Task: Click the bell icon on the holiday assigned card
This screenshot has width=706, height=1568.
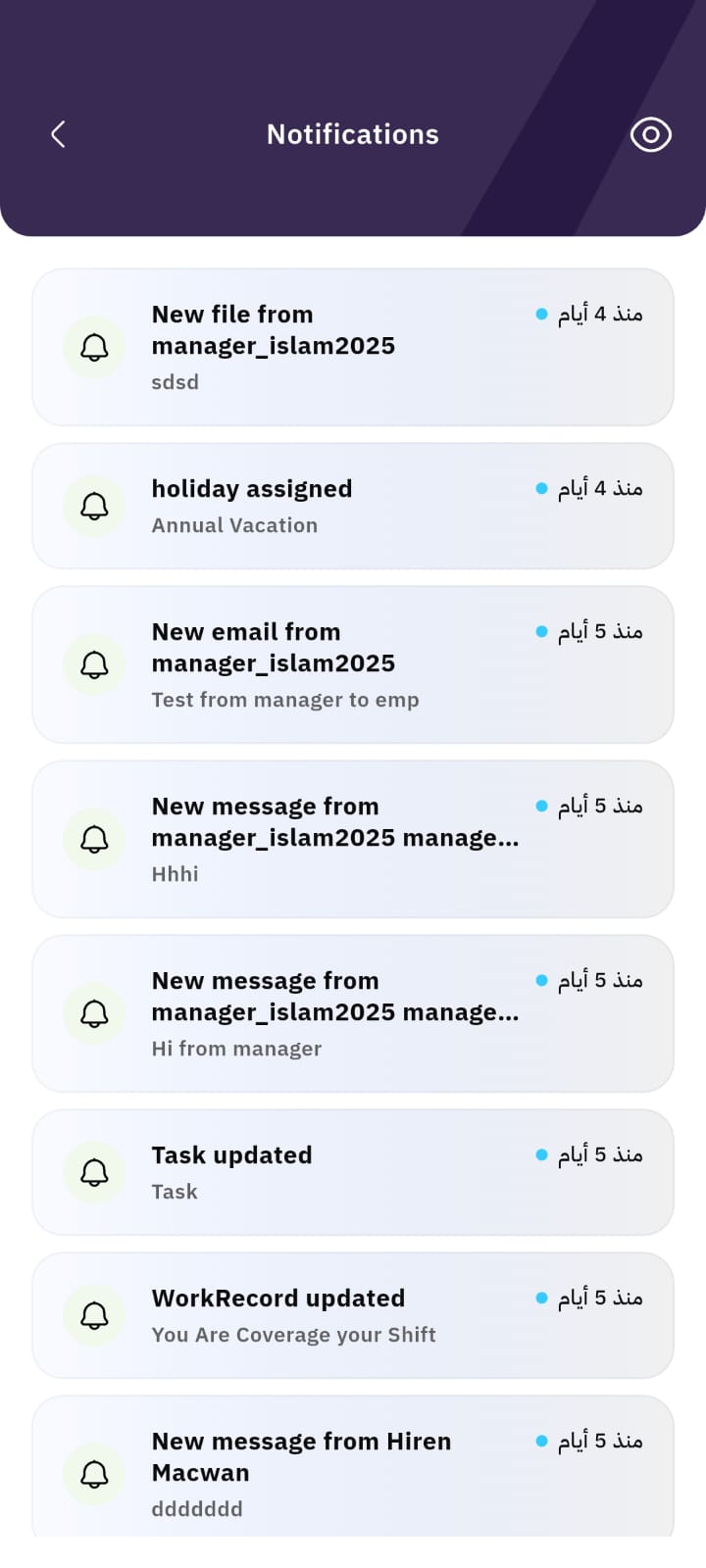Action: tap(93, 506)
